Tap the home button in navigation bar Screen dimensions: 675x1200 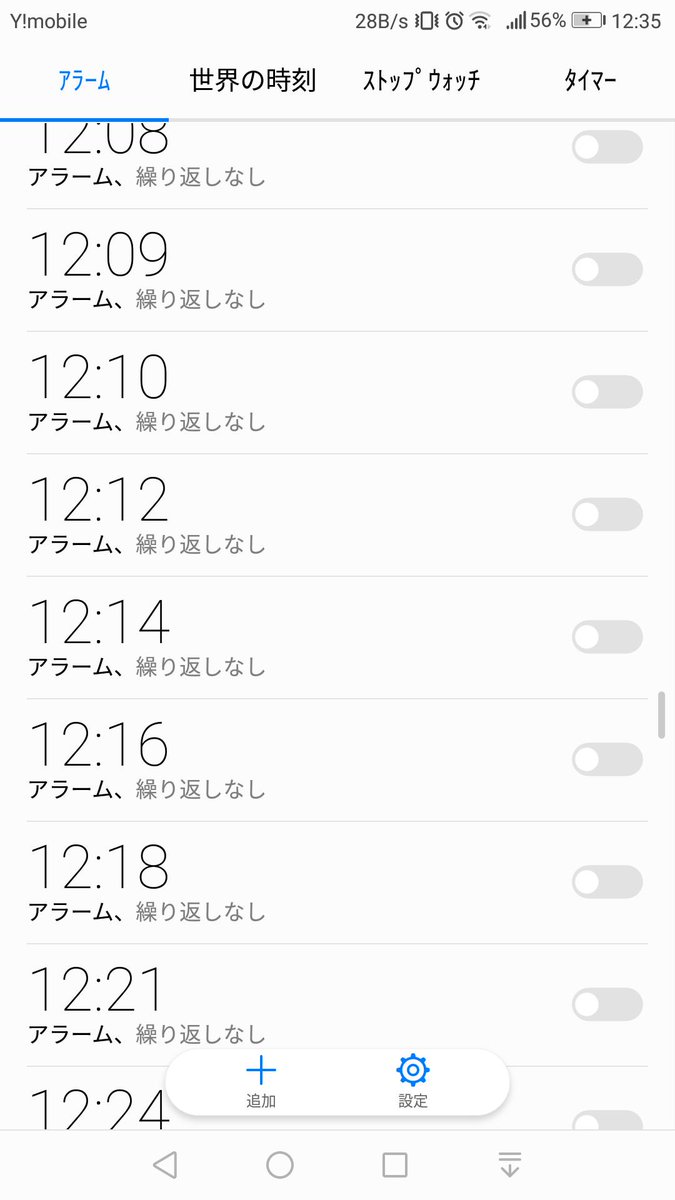280,1165
